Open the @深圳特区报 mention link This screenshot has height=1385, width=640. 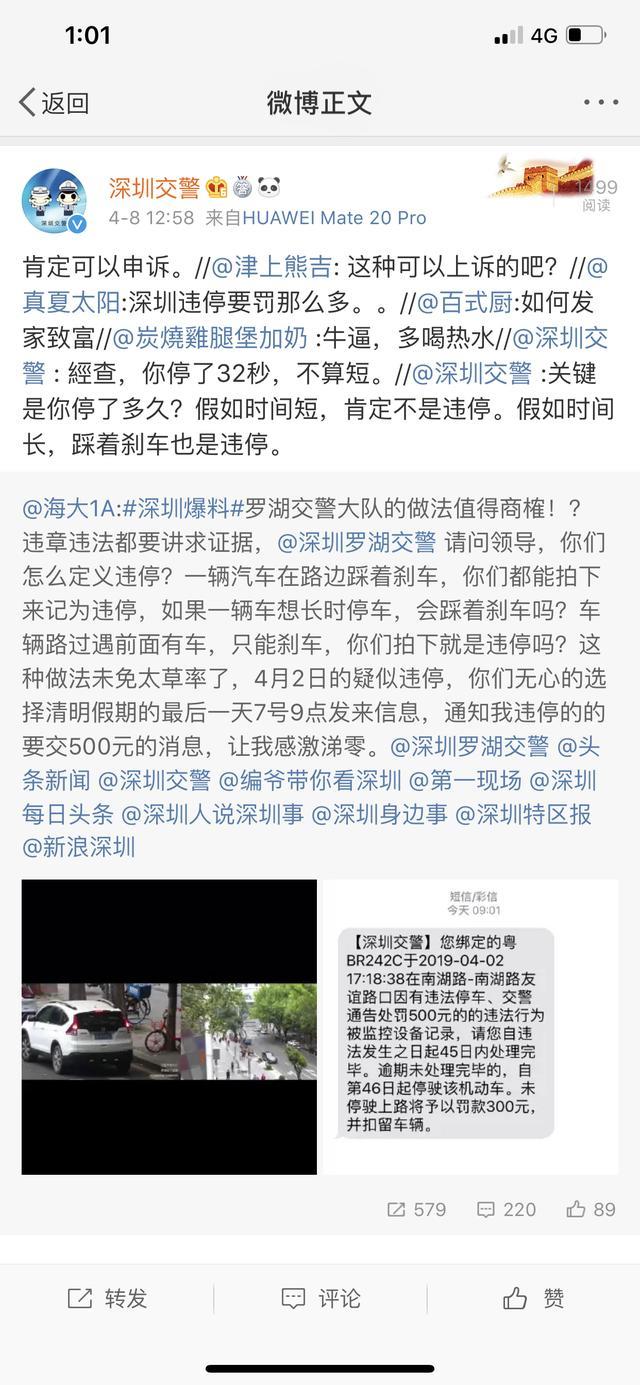pos(524,815)
